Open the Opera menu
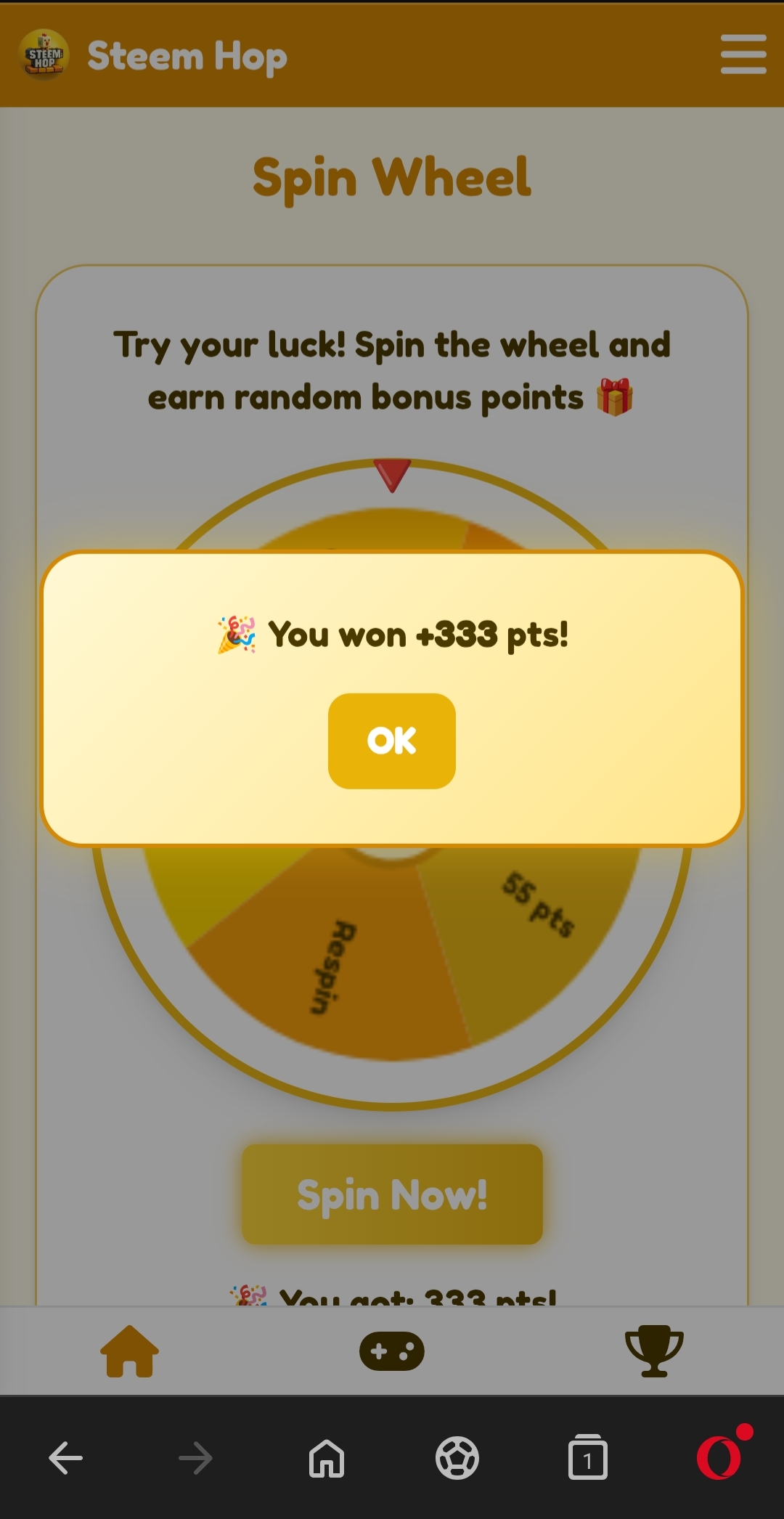This screenshot has height=1519, width=784. 719,1457
